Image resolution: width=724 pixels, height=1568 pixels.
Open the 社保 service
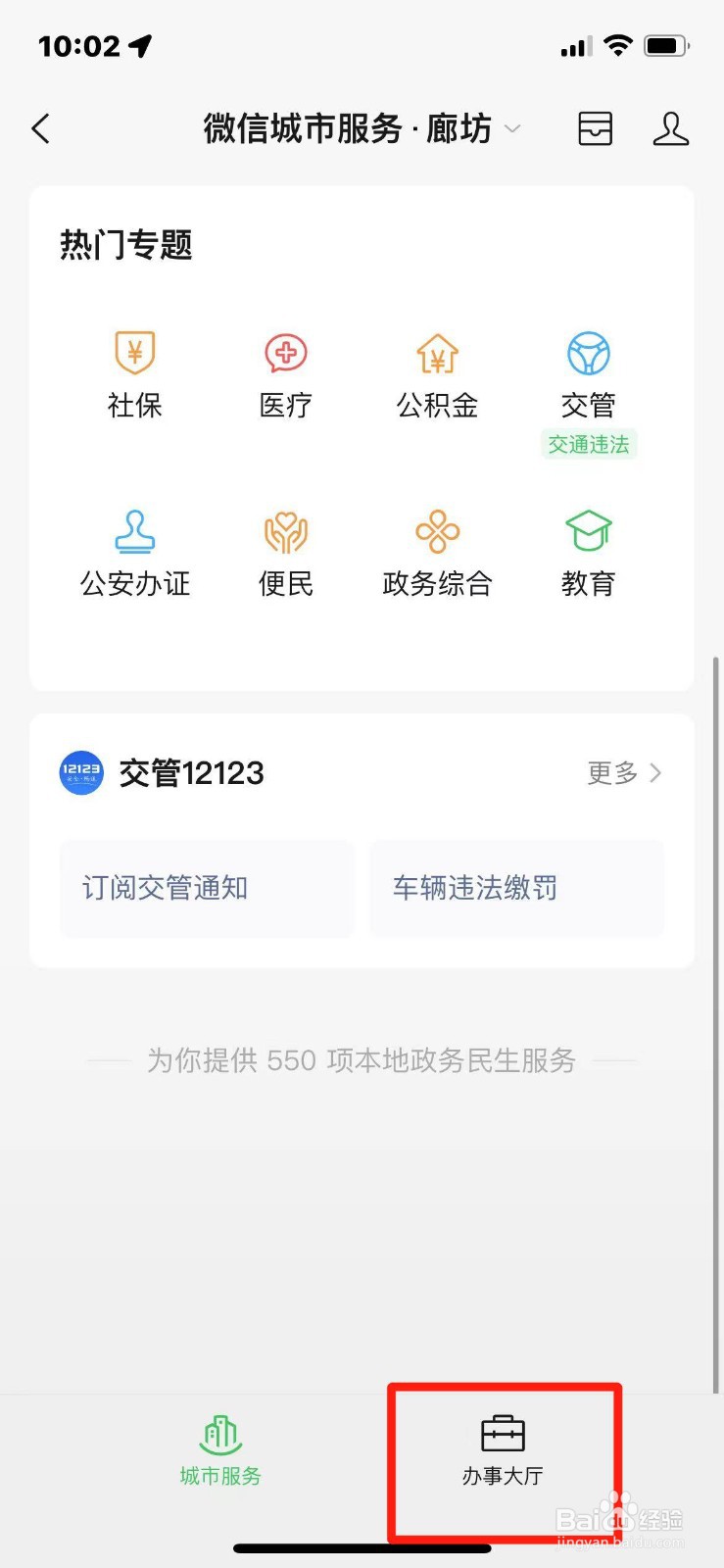pos(135,375)
